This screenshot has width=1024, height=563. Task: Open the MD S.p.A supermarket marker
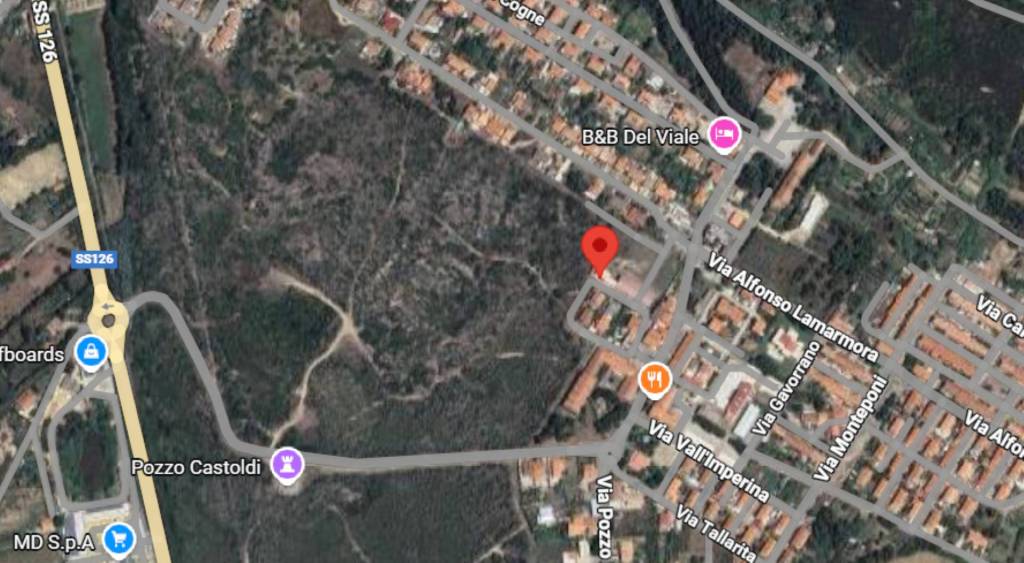pyautogui.click(x=119, y=540)
